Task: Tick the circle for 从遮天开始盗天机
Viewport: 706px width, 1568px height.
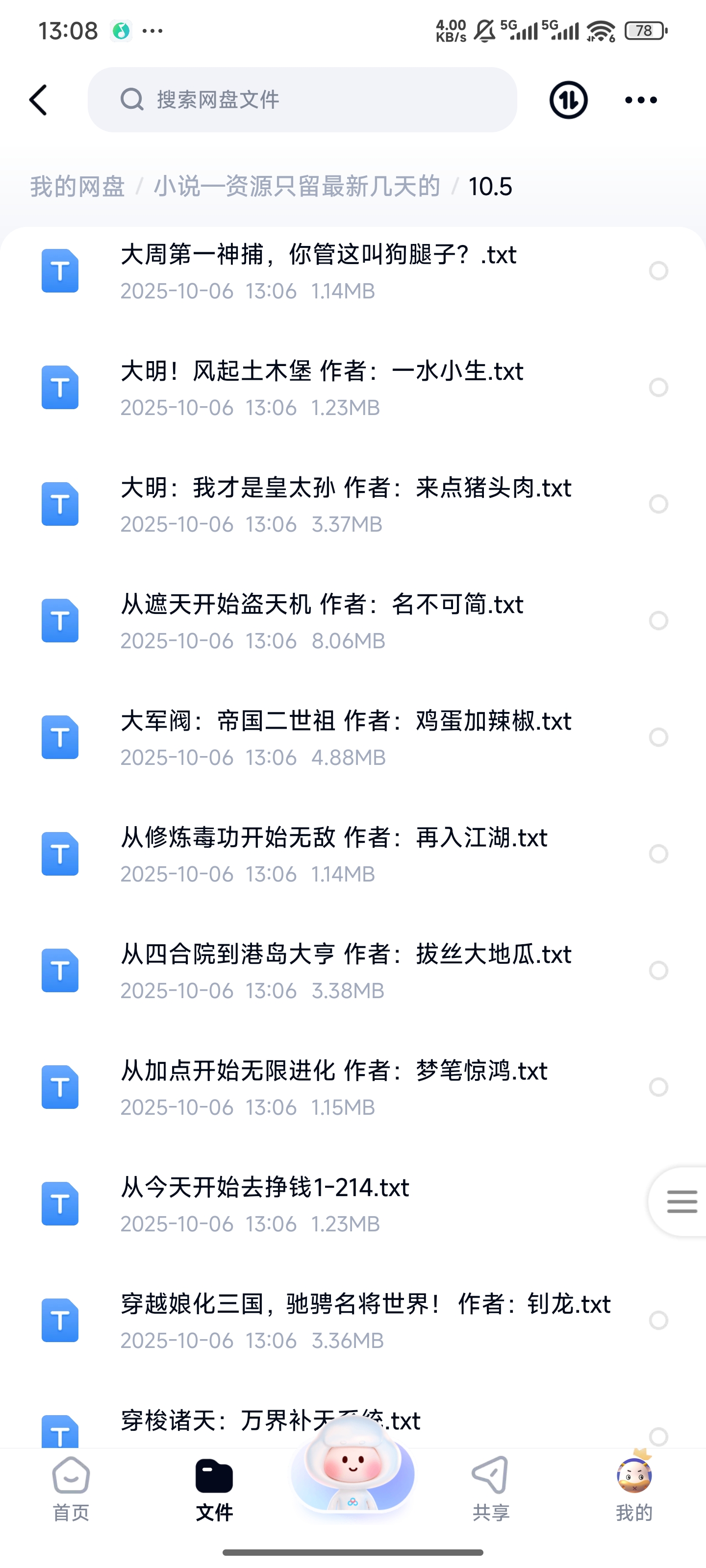Action: click(658, 621)
